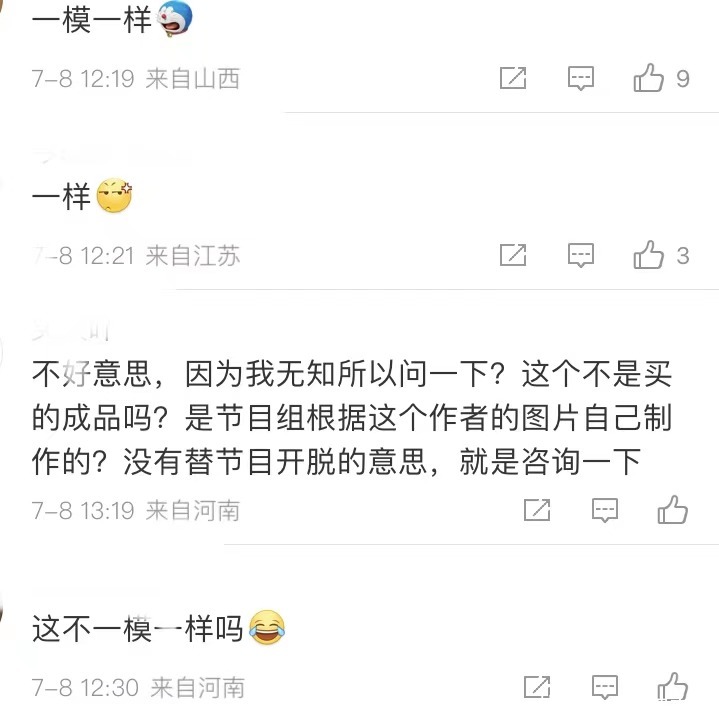
Task: Like the 不好意思 comment posted at 13:19
Action: pyautogui.click(x=673, y=510)
